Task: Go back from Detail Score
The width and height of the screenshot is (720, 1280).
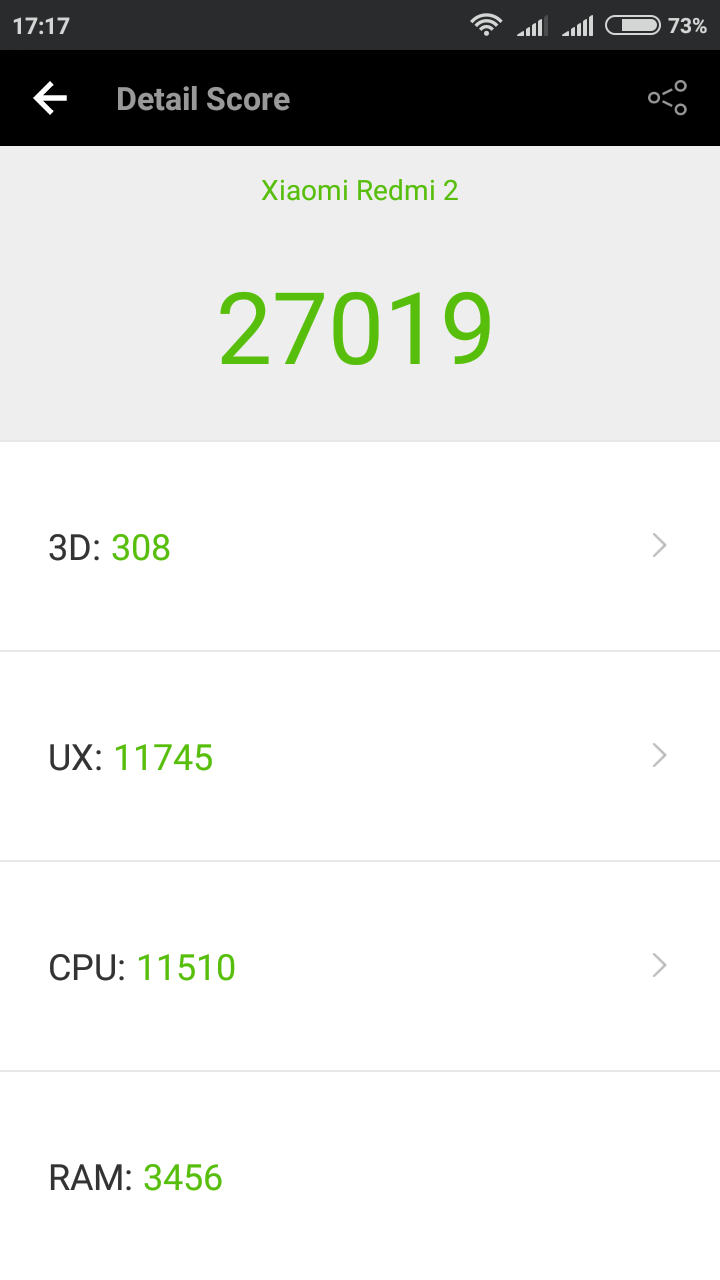Action: pos(50,98)
